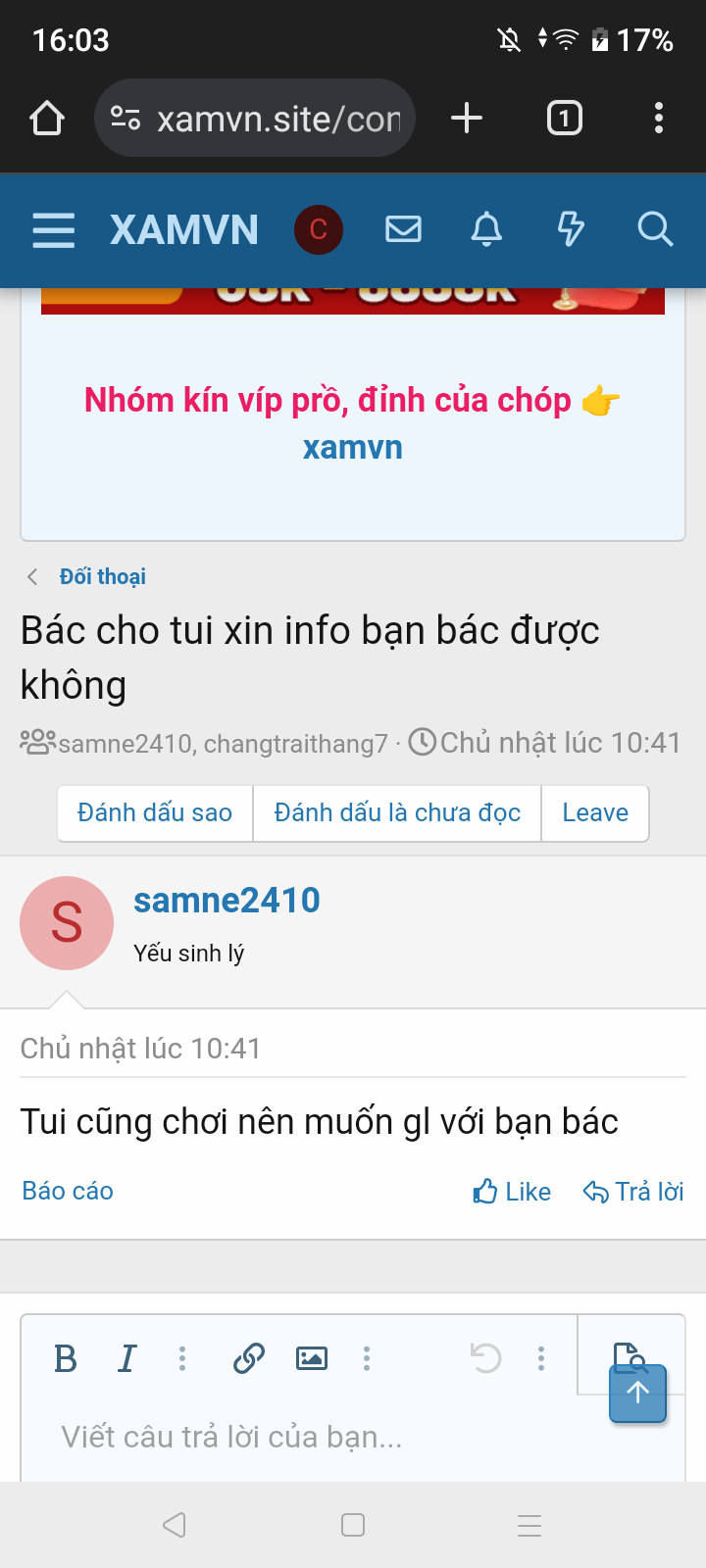Open the tab switcher

564,119
